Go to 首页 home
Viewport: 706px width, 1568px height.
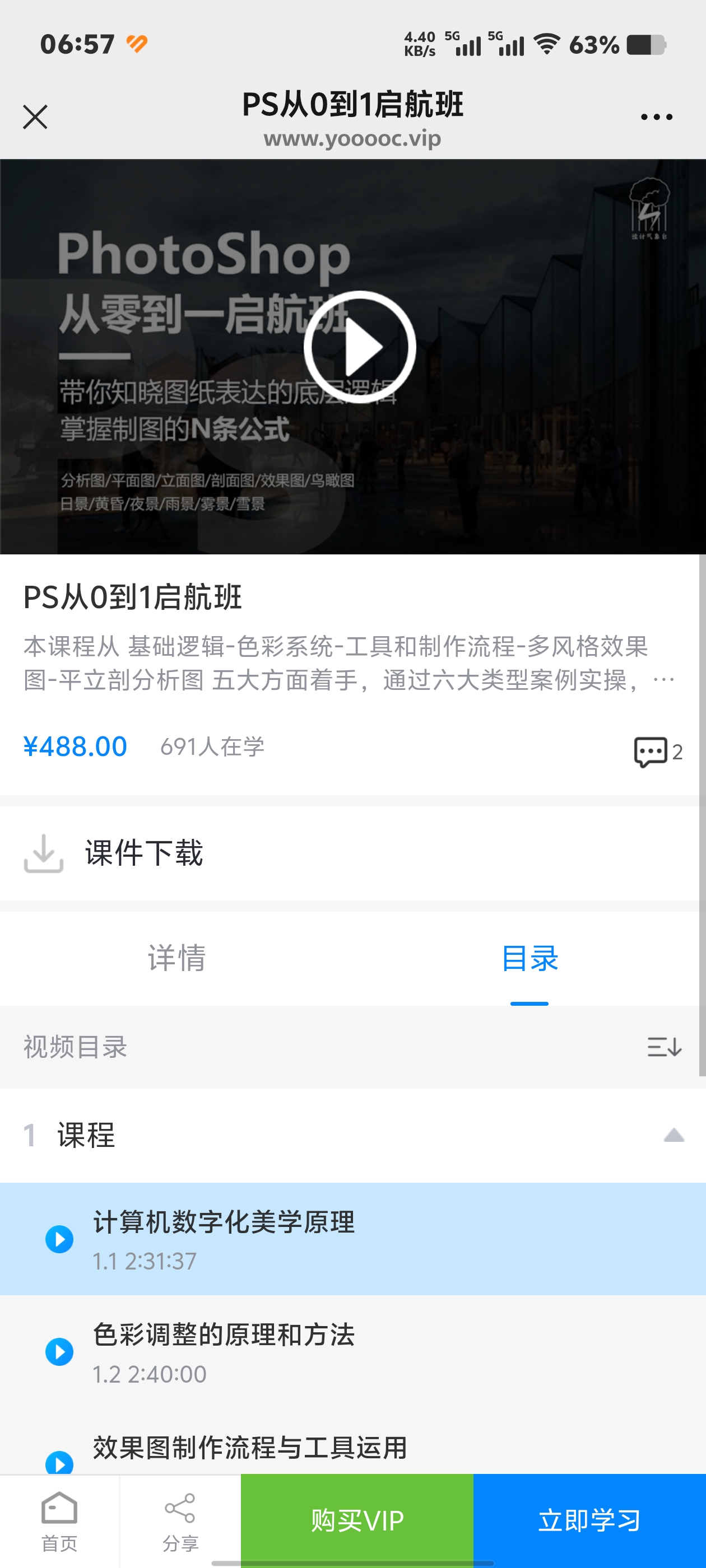click(59, 1521)
